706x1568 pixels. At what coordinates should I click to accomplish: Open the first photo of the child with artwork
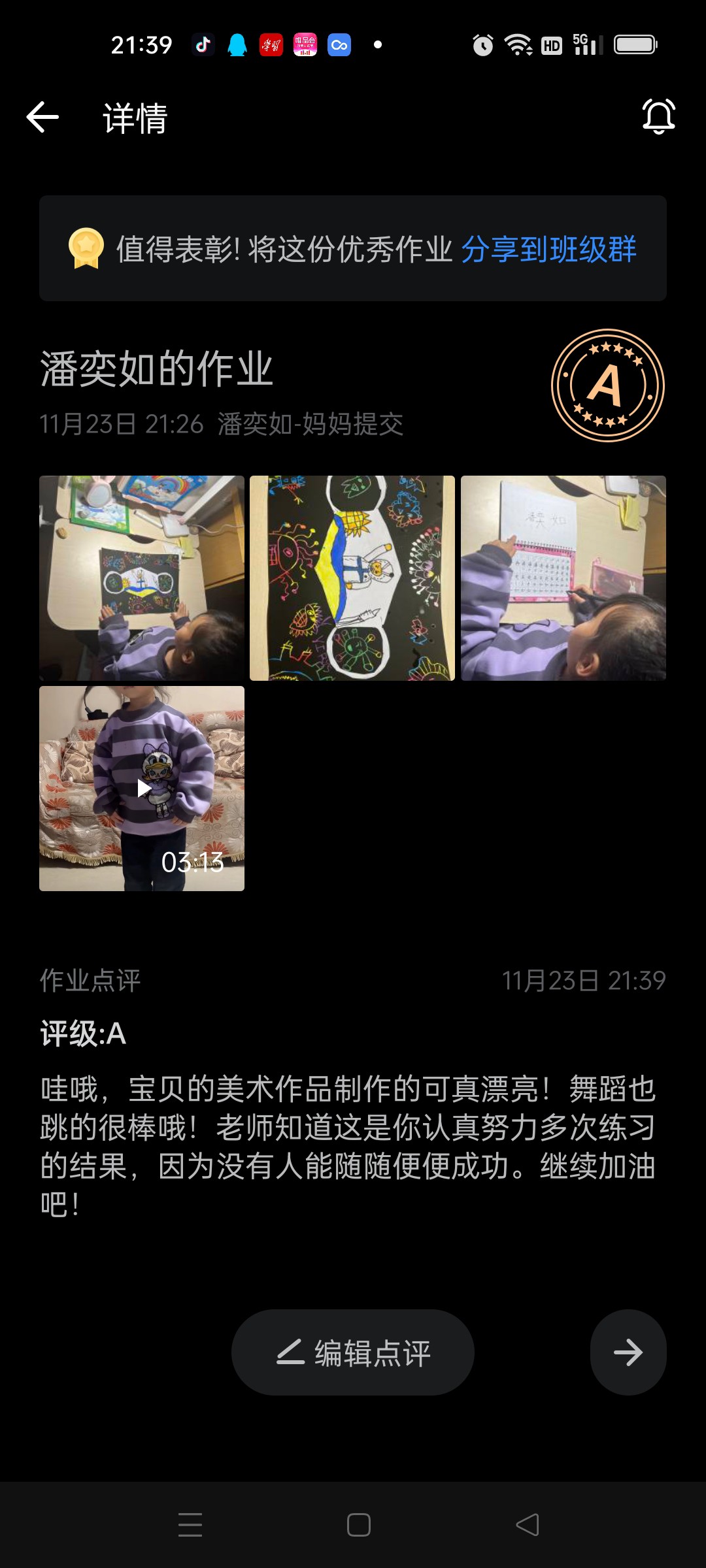(142, 578)
